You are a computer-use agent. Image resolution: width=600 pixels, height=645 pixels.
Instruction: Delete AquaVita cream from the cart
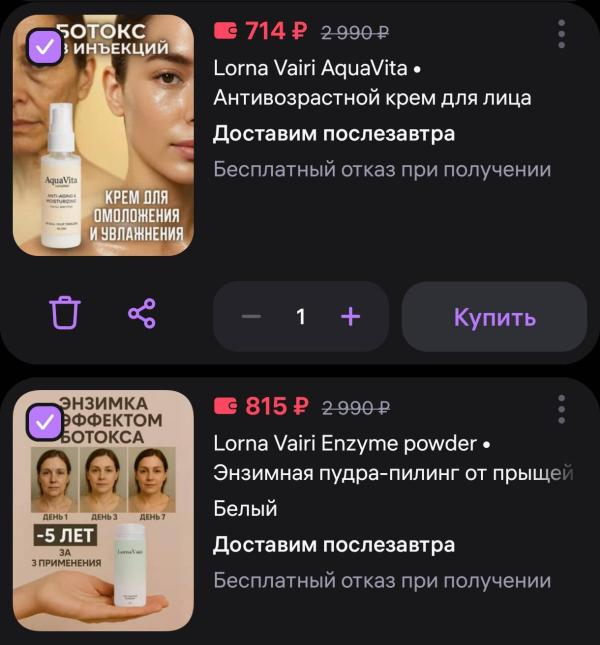(x=65, y=315)
